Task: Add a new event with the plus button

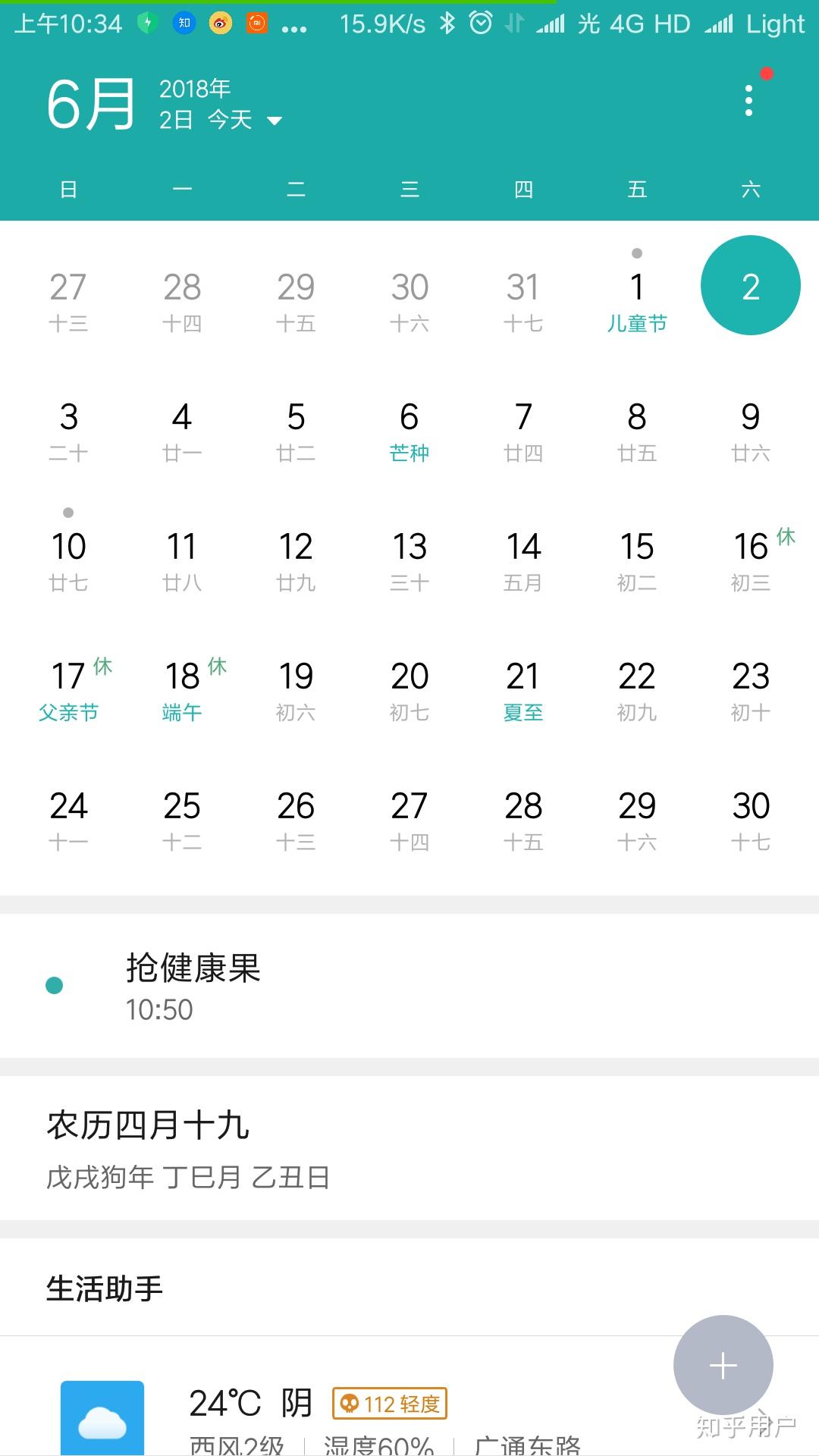Action: coord(723,1365)
